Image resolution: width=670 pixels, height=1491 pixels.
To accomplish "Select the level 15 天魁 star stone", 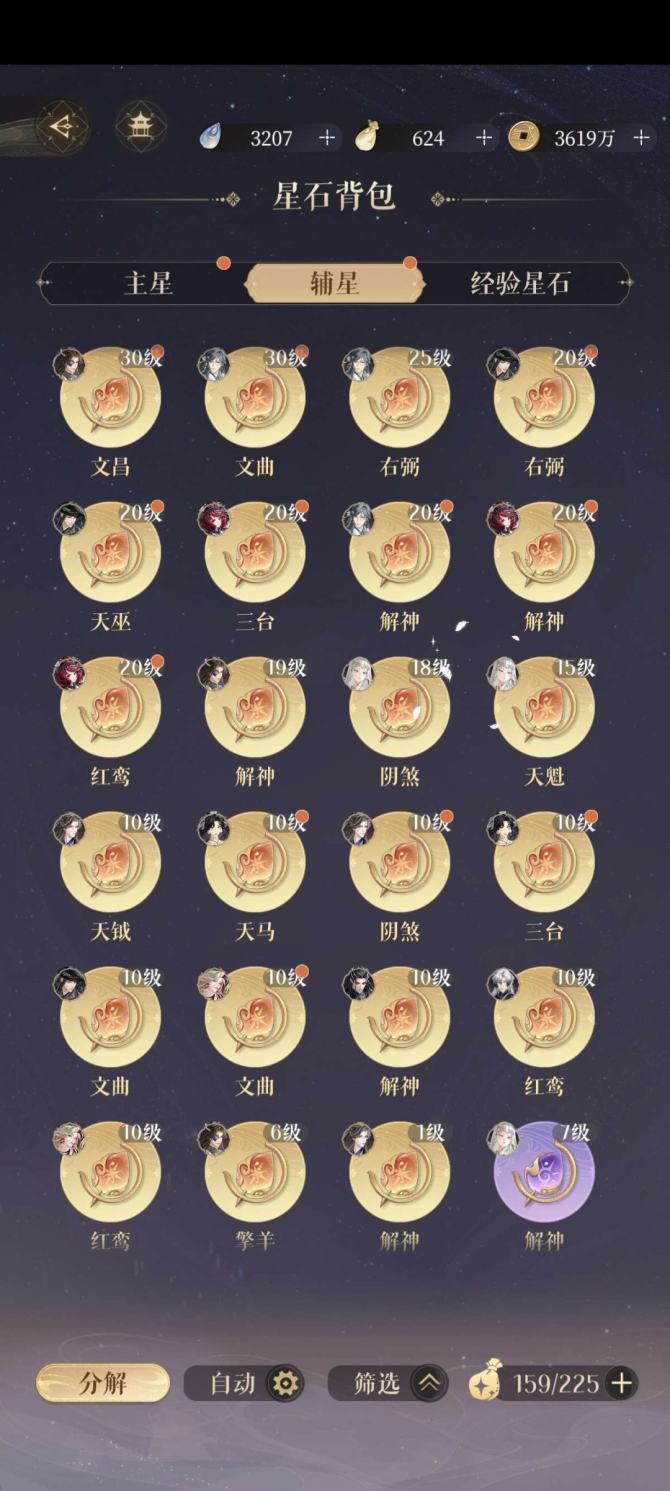I will [544, 707].
